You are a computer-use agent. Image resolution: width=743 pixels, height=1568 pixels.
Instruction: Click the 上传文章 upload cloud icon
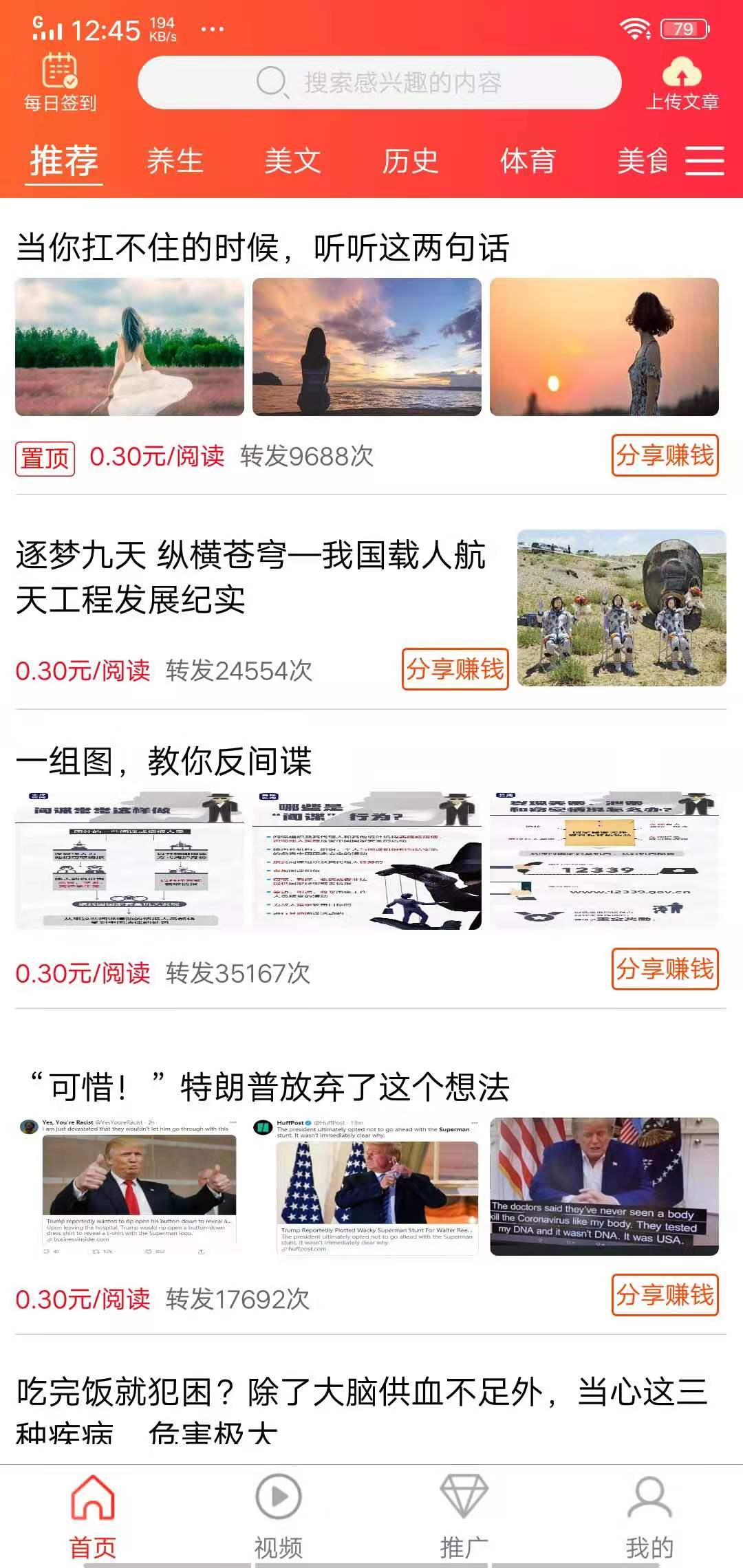click(683, 74)
